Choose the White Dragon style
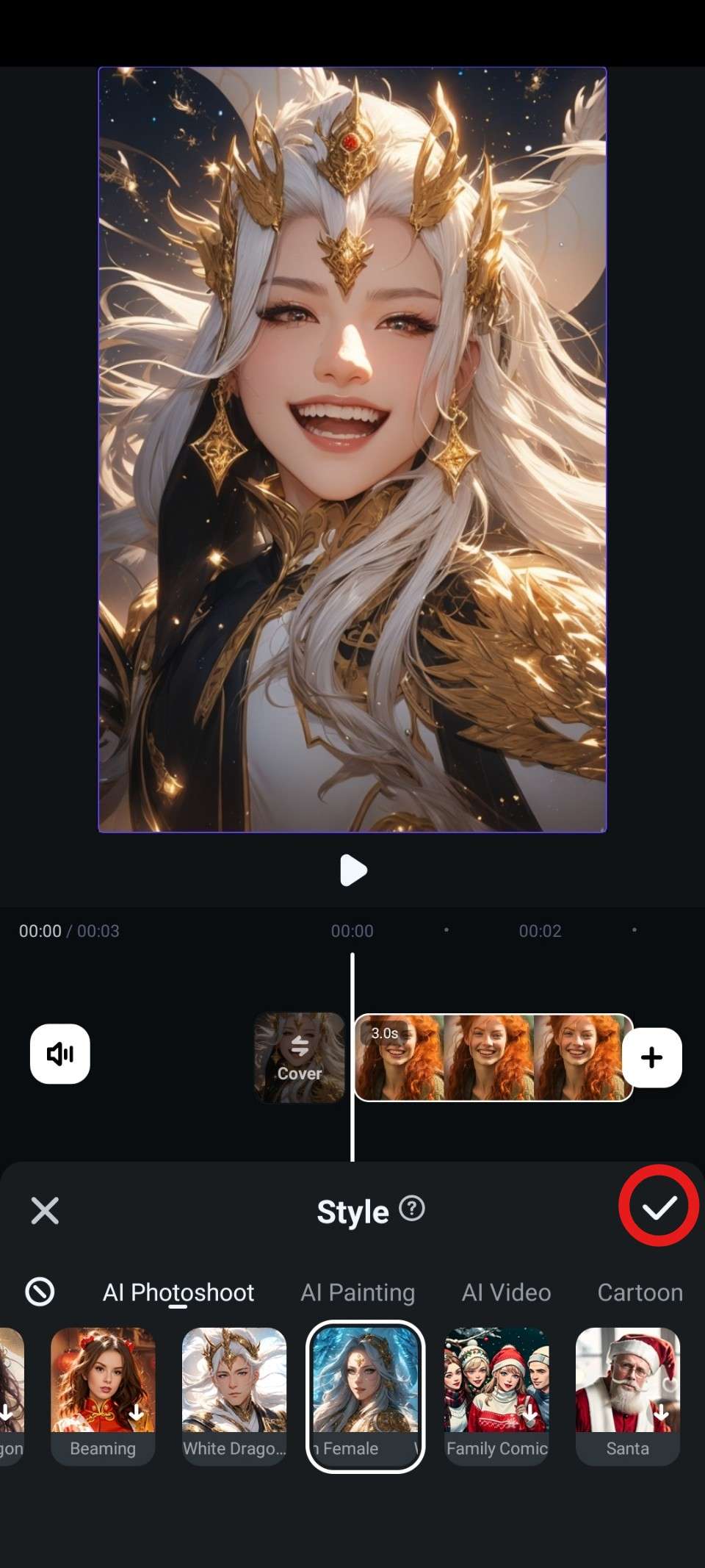705x1568 pixels. coord(234,1395)
